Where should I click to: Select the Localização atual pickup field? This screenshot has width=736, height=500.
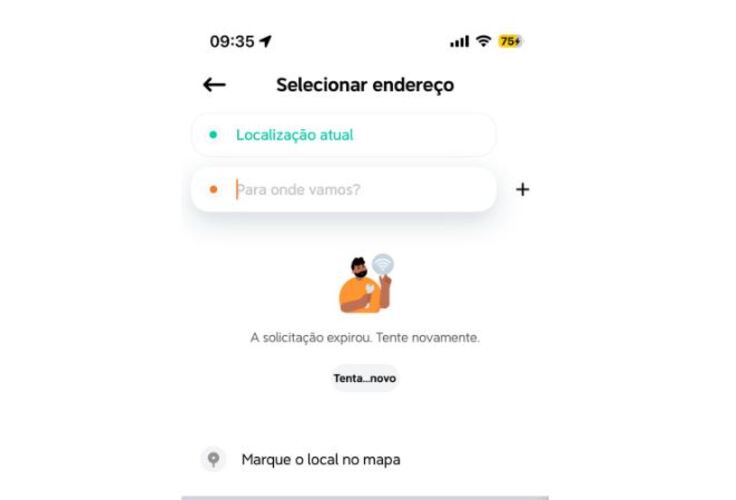click(343, 135)
